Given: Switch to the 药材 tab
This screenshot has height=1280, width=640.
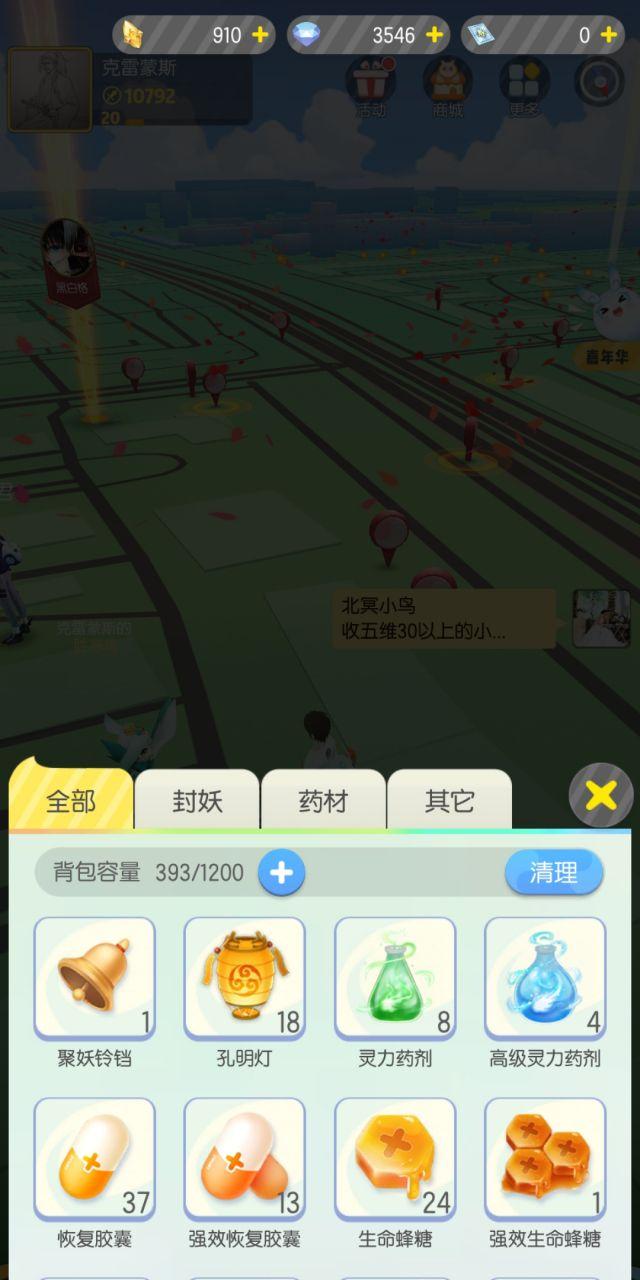Looking at the screenshot, I should (x=323, y=801).
